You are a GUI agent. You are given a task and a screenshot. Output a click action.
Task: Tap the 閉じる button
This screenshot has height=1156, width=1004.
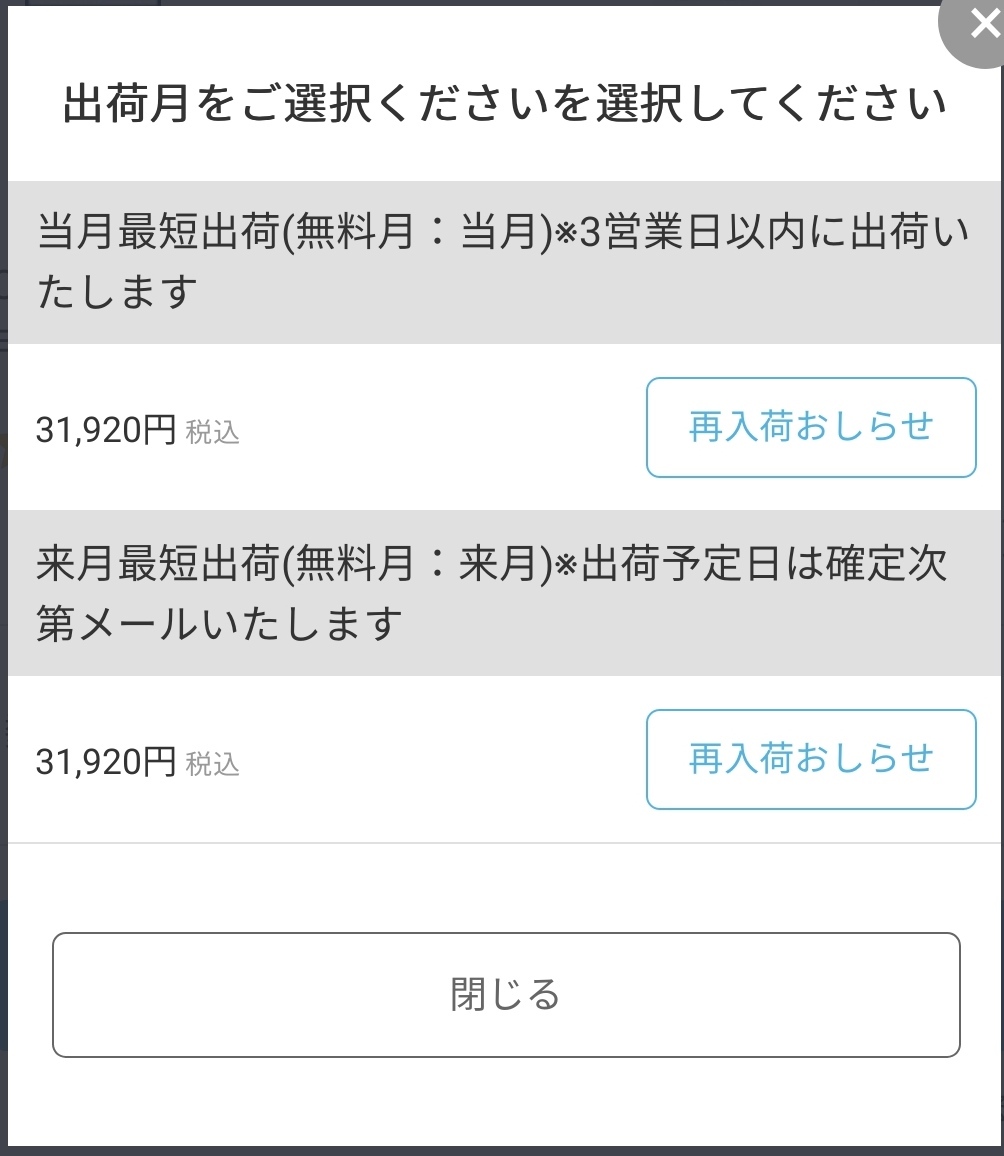coord(506,995)
